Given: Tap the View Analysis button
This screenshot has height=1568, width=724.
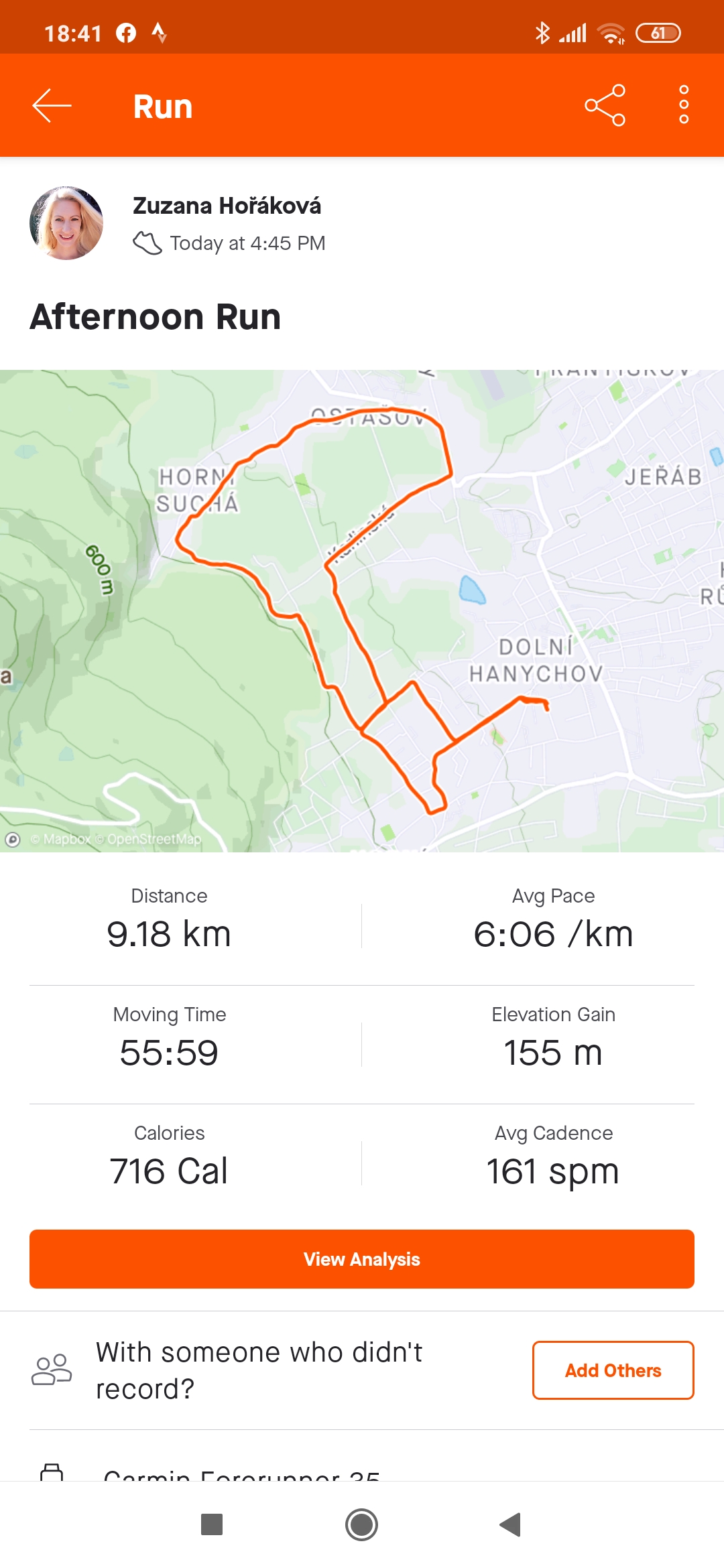Looking at the screenshot, I should (x=362, y=1259).
